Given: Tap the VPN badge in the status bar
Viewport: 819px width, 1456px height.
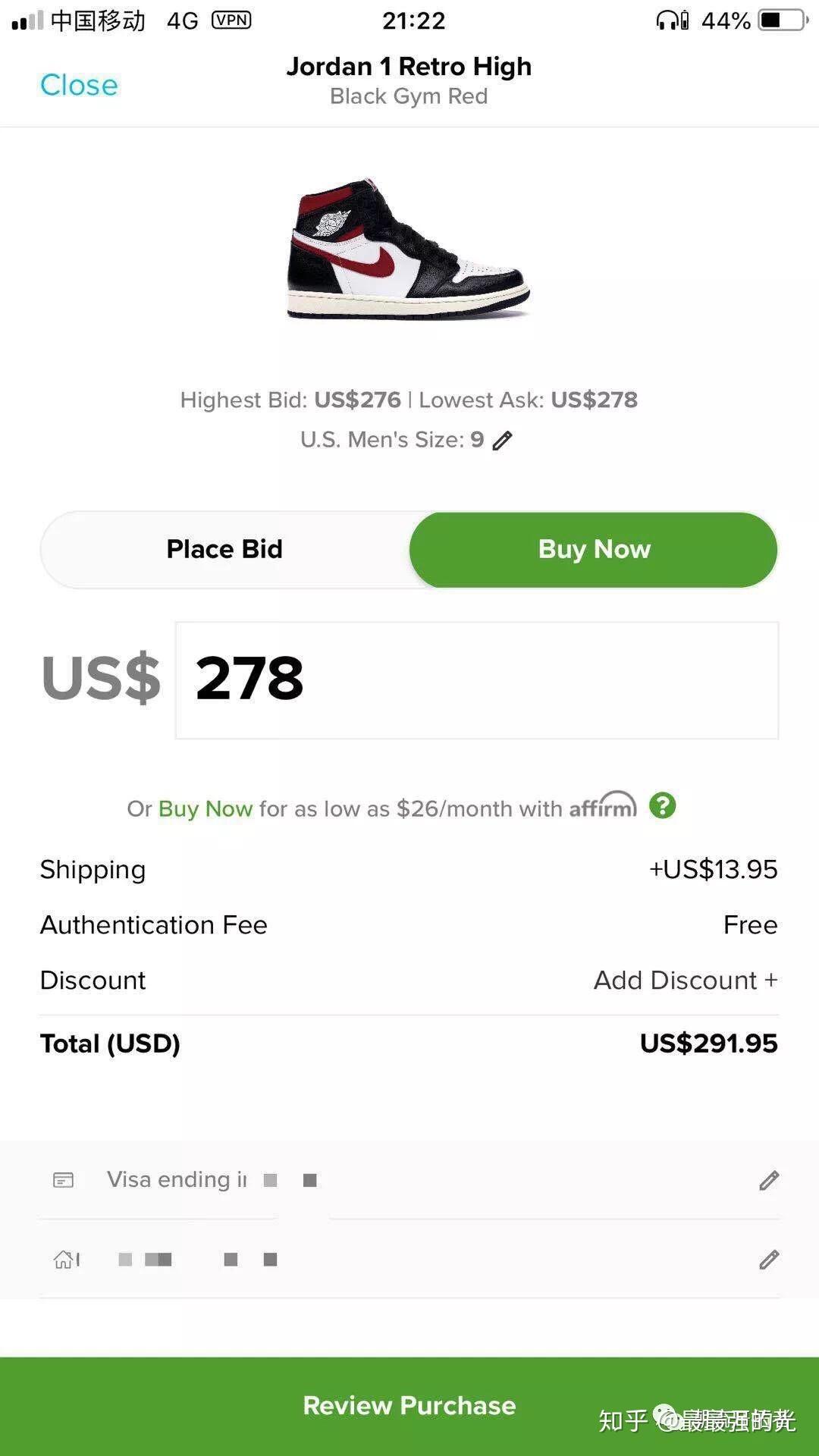Looking at the screenshot, I should (x=230, y=20).
